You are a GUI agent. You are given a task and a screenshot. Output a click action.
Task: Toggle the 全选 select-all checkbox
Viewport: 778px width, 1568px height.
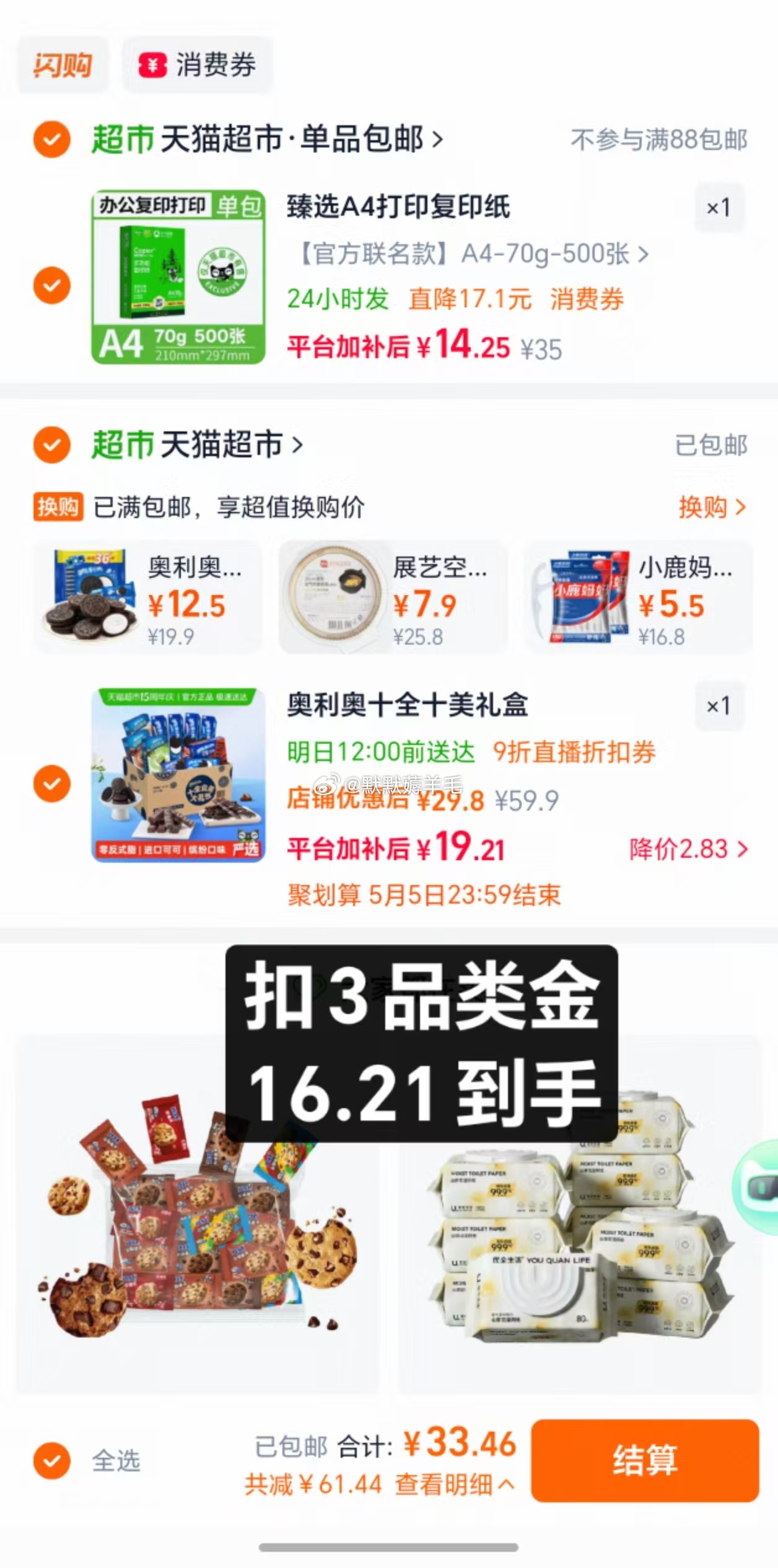[x=52, y=1460]
